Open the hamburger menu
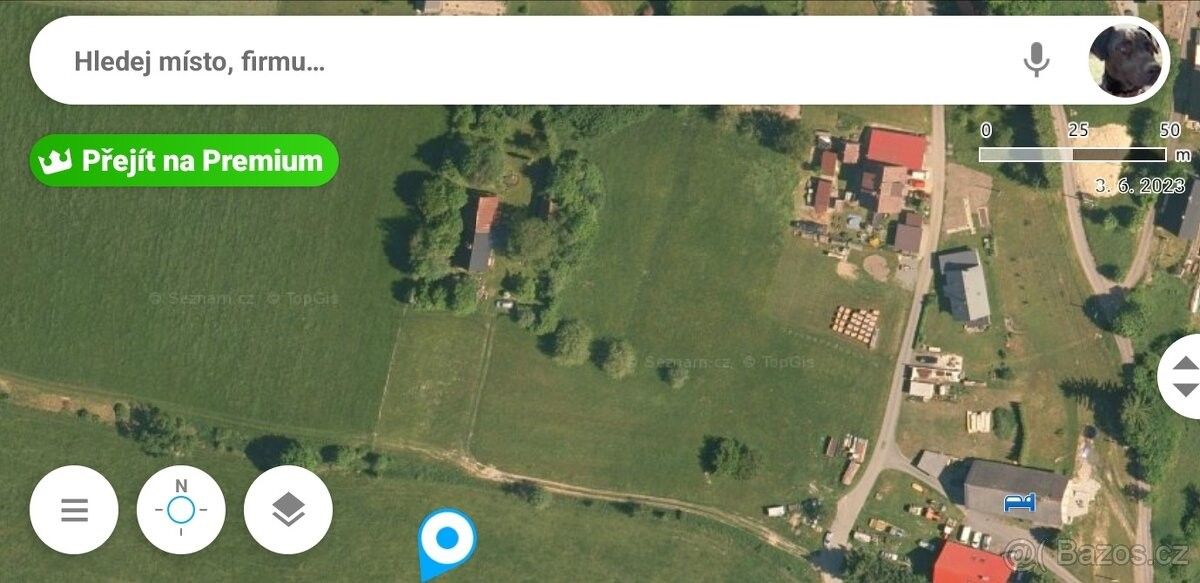The height and width of the screenshot is (583, 1200). [74, 510]
